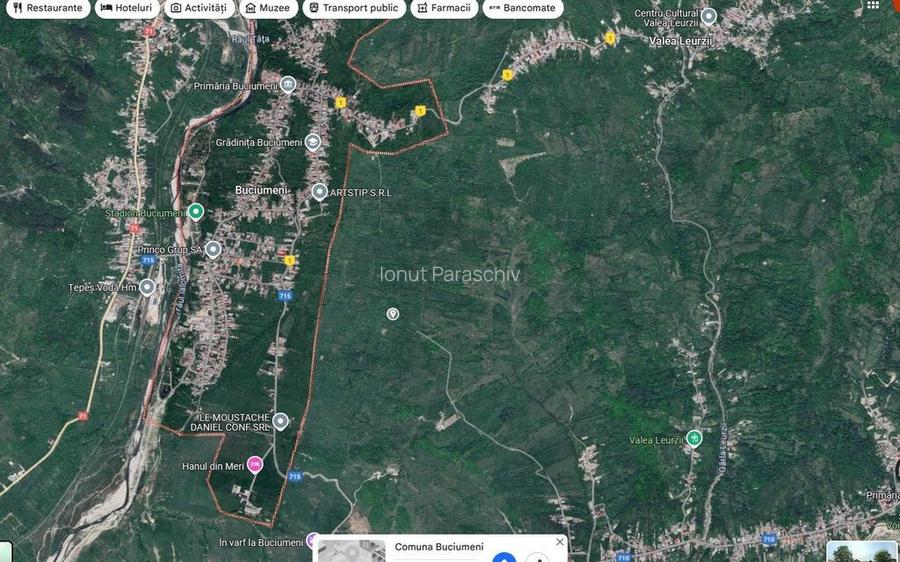Tap the Activități chip

pos(198,8)
